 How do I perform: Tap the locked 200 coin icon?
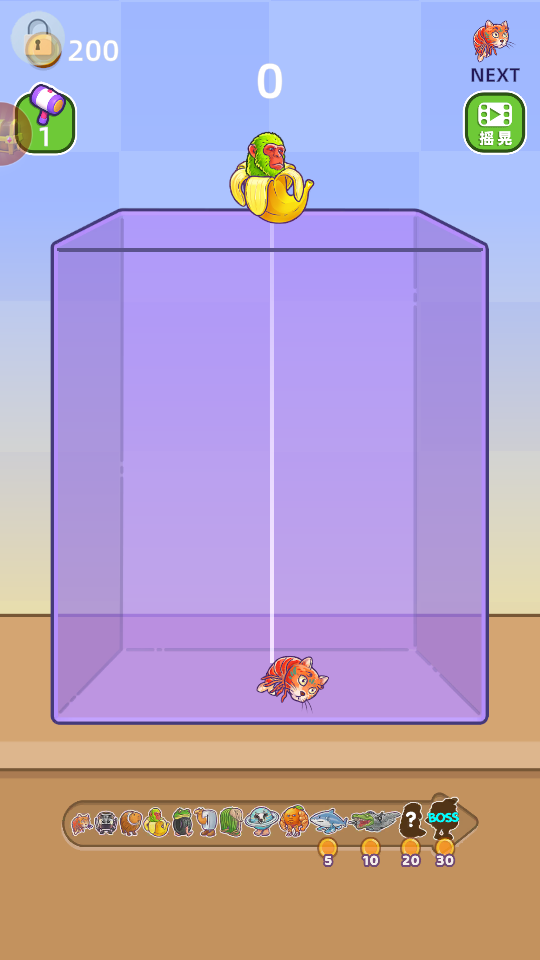38,40
